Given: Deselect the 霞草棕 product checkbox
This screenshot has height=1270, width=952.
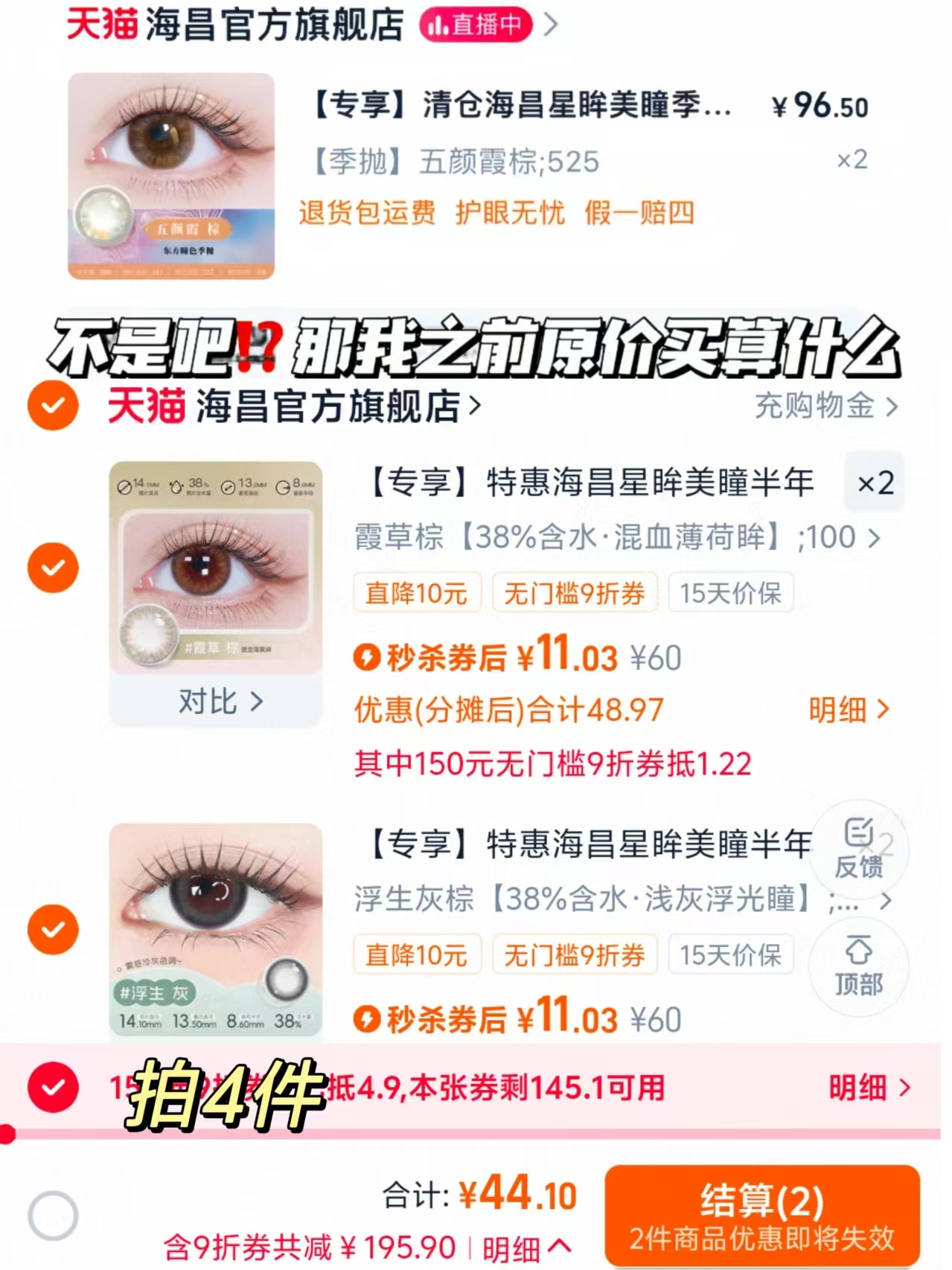Looking at the screenshot, I should (51, 567).
